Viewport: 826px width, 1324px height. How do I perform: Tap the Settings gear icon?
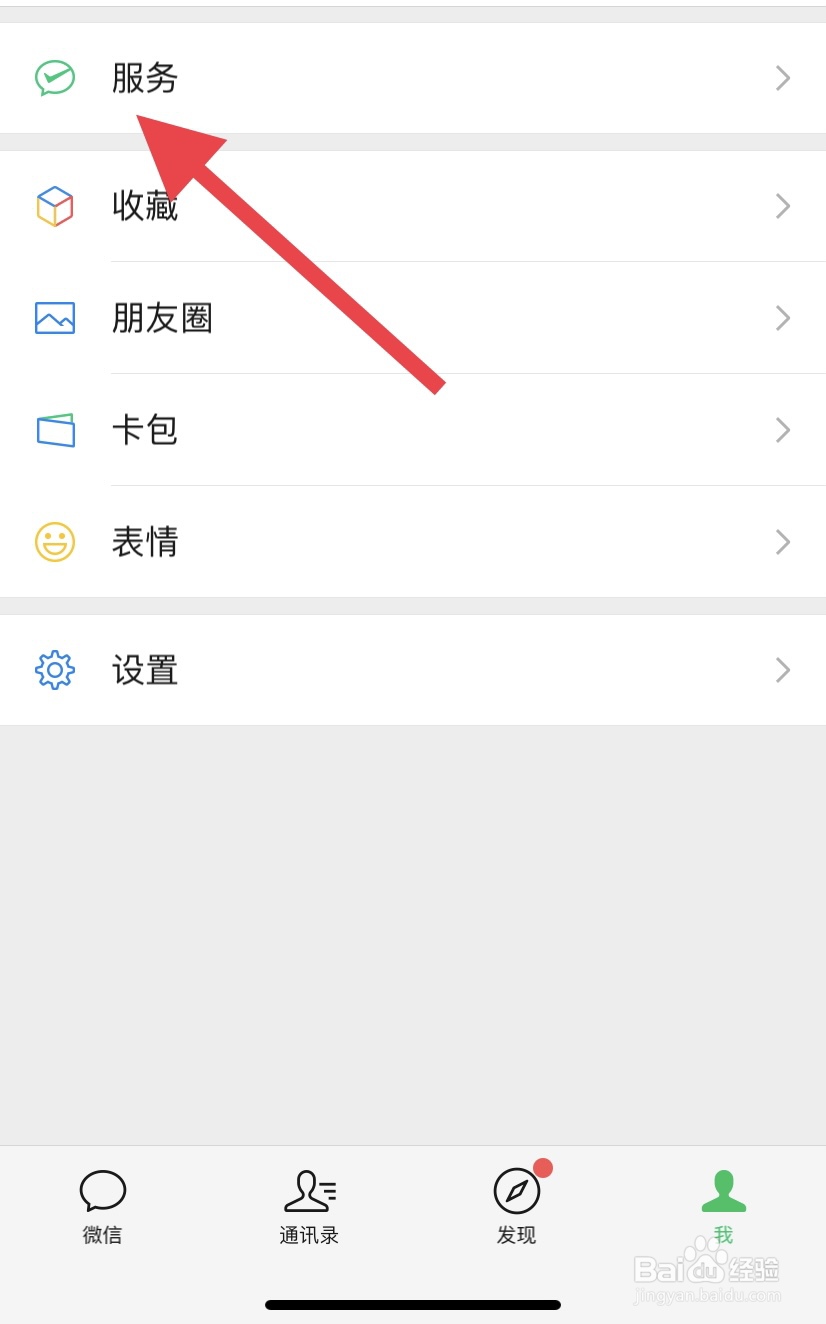click(55, 670)
